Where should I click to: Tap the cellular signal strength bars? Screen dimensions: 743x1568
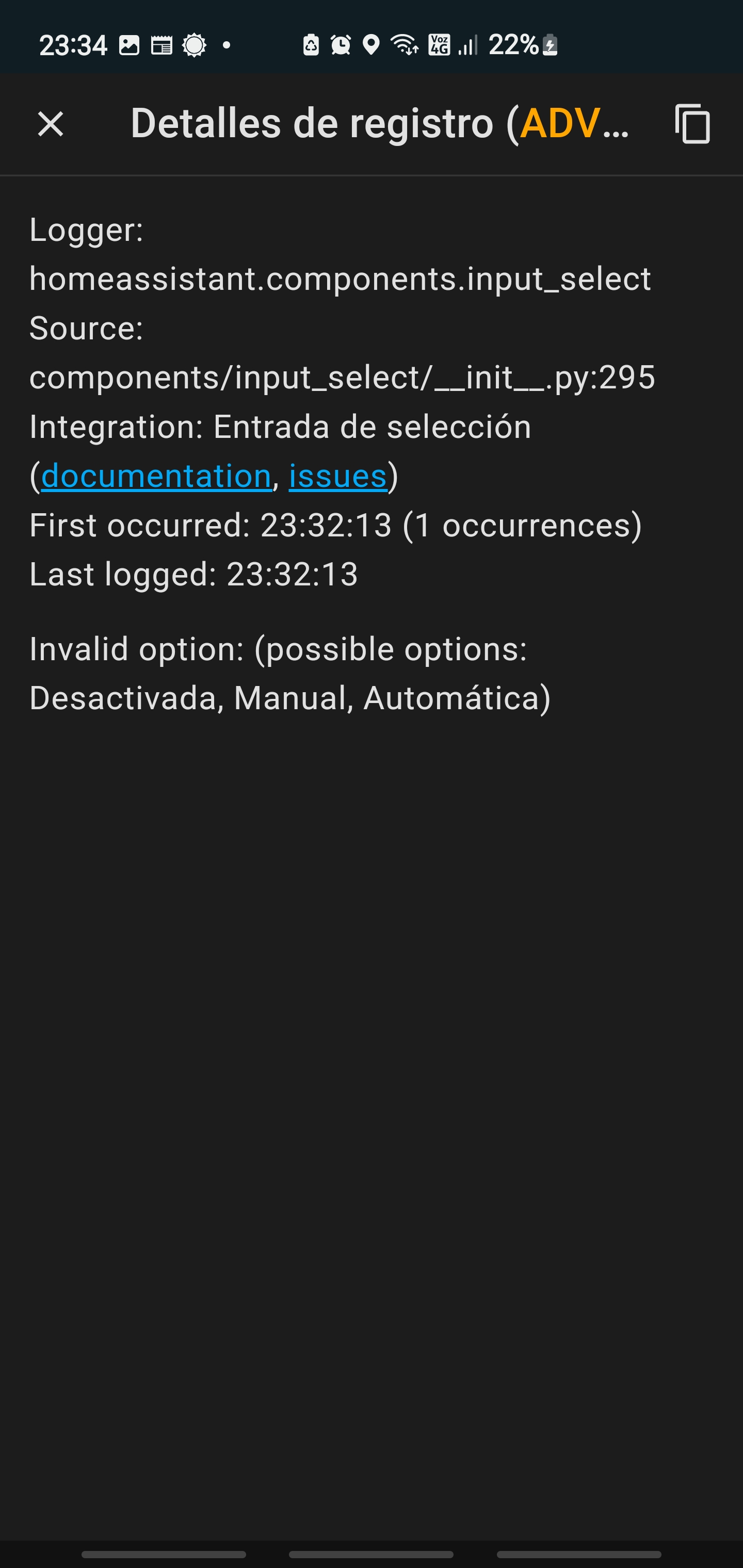tap(469, 44)
